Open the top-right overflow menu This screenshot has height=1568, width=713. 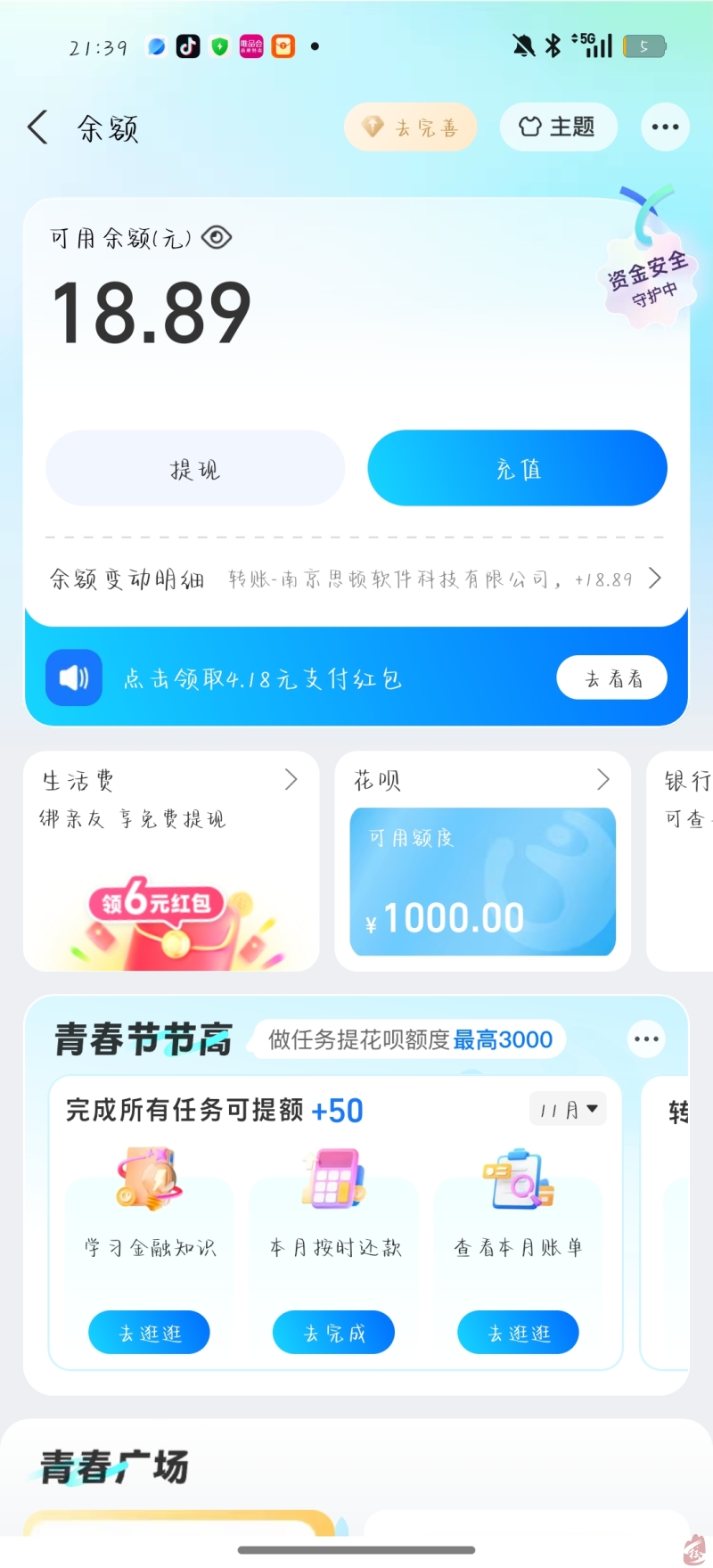coord(665,127)
